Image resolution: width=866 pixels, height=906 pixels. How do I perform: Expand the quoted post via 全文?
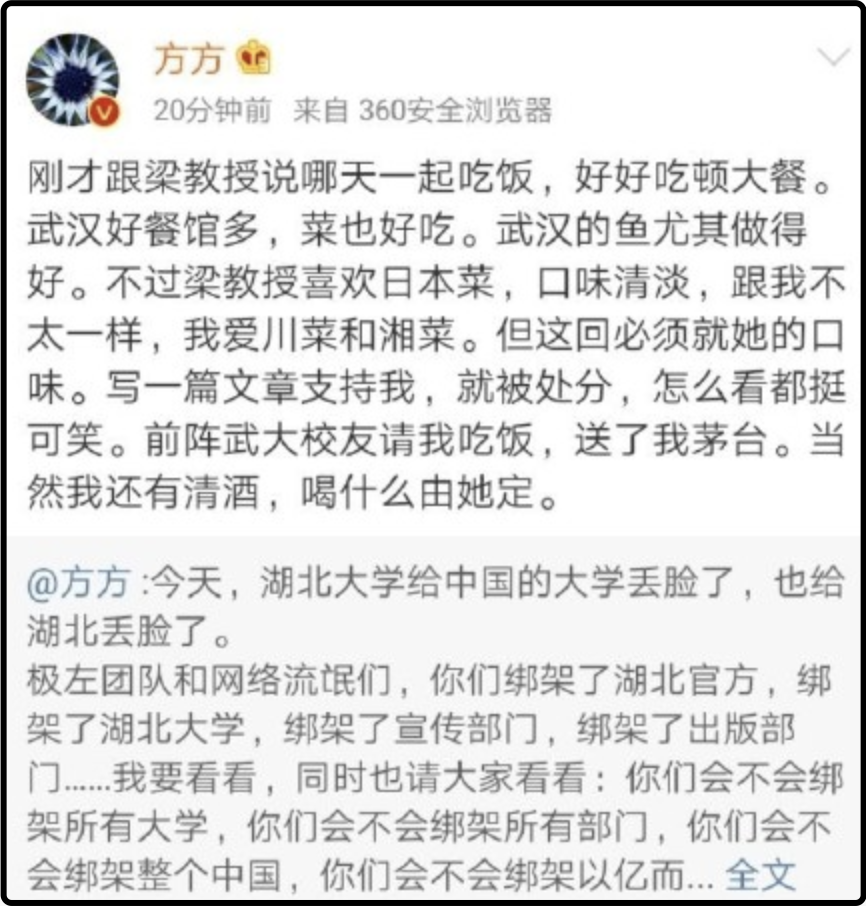pos(760,875)
